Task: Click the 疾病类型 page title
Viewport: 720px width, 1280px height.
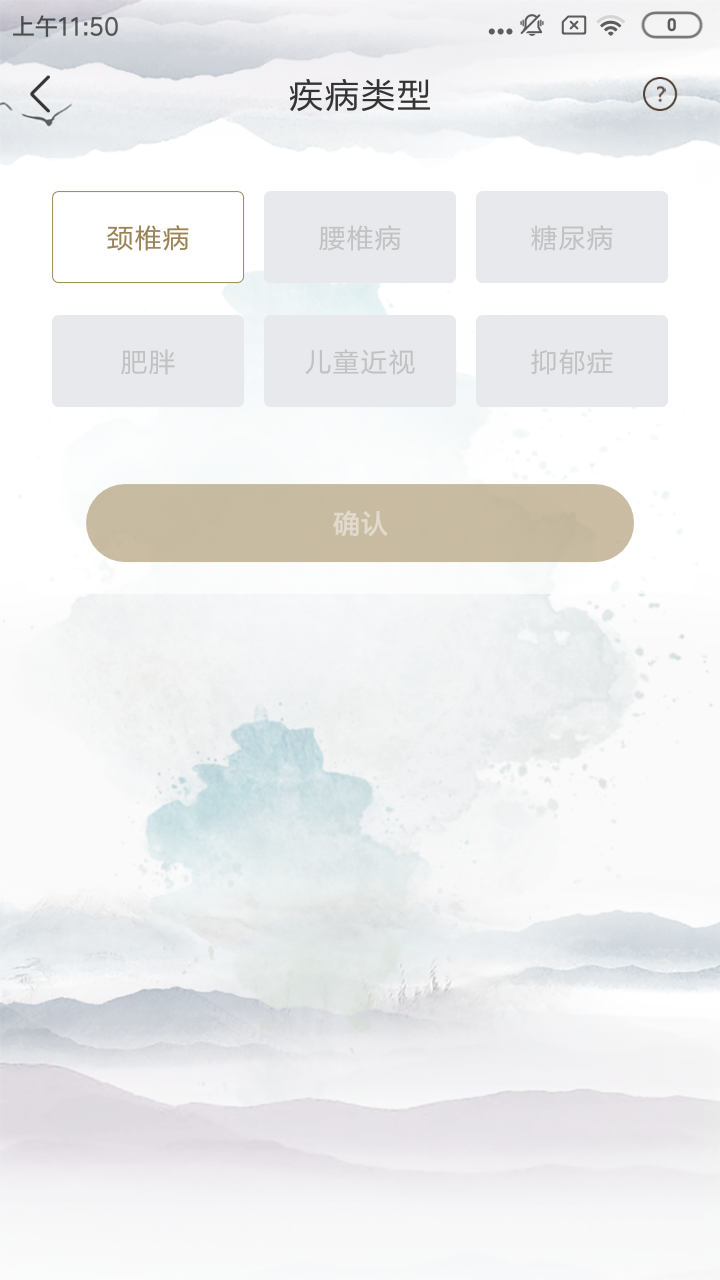Action: pyautogui.click(x=359, y=96)
